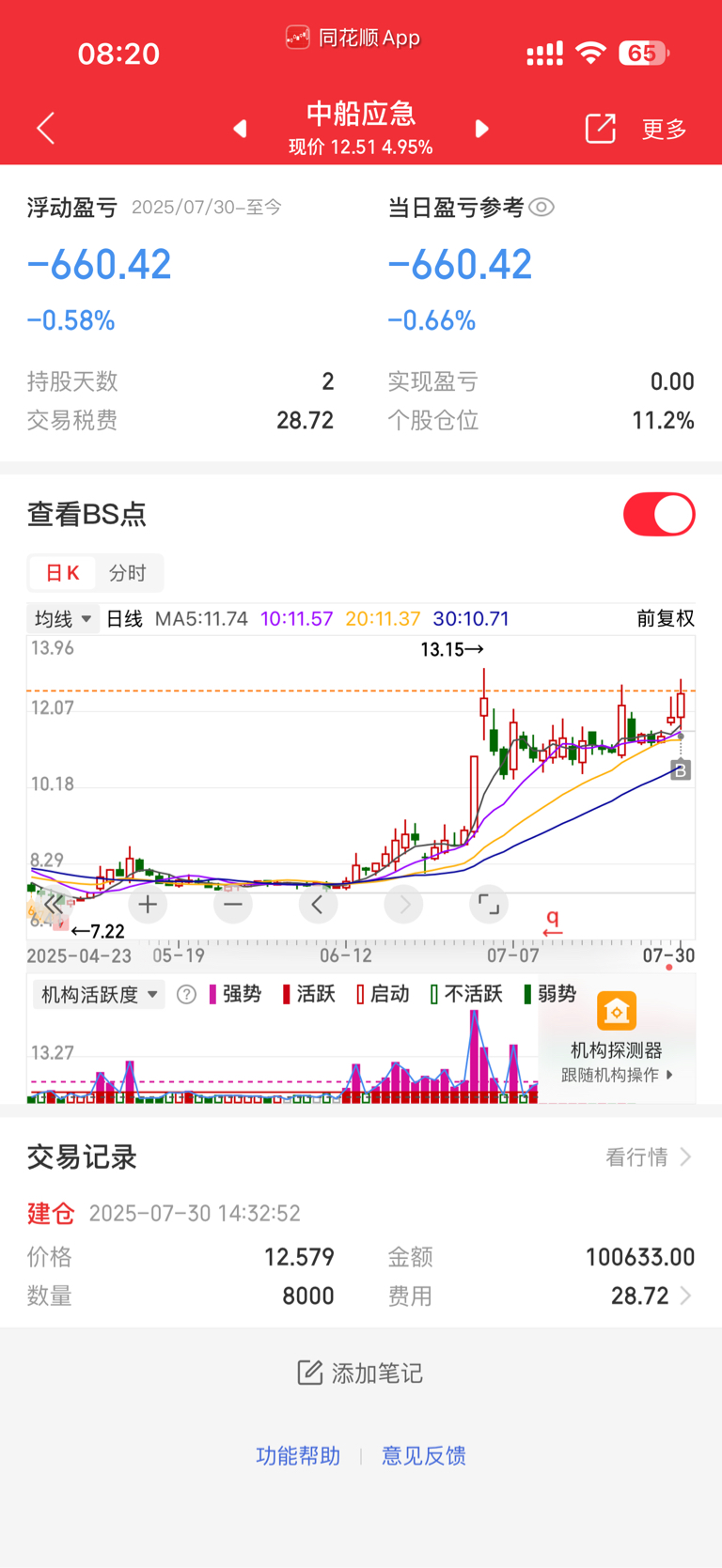Zoom out the chart with minus button
The height and width of the screenshot is (1568, 722).
(232, 905)
